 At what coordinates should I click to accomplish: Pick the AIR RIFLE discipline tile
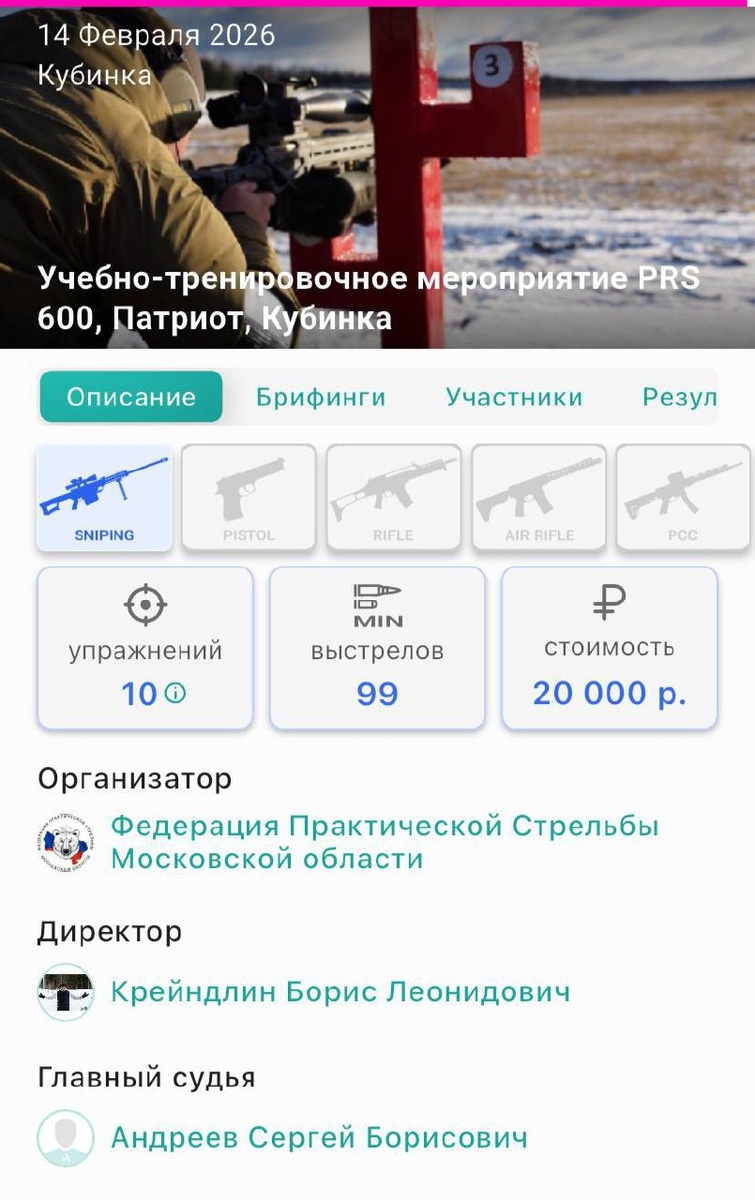point(539,498)
